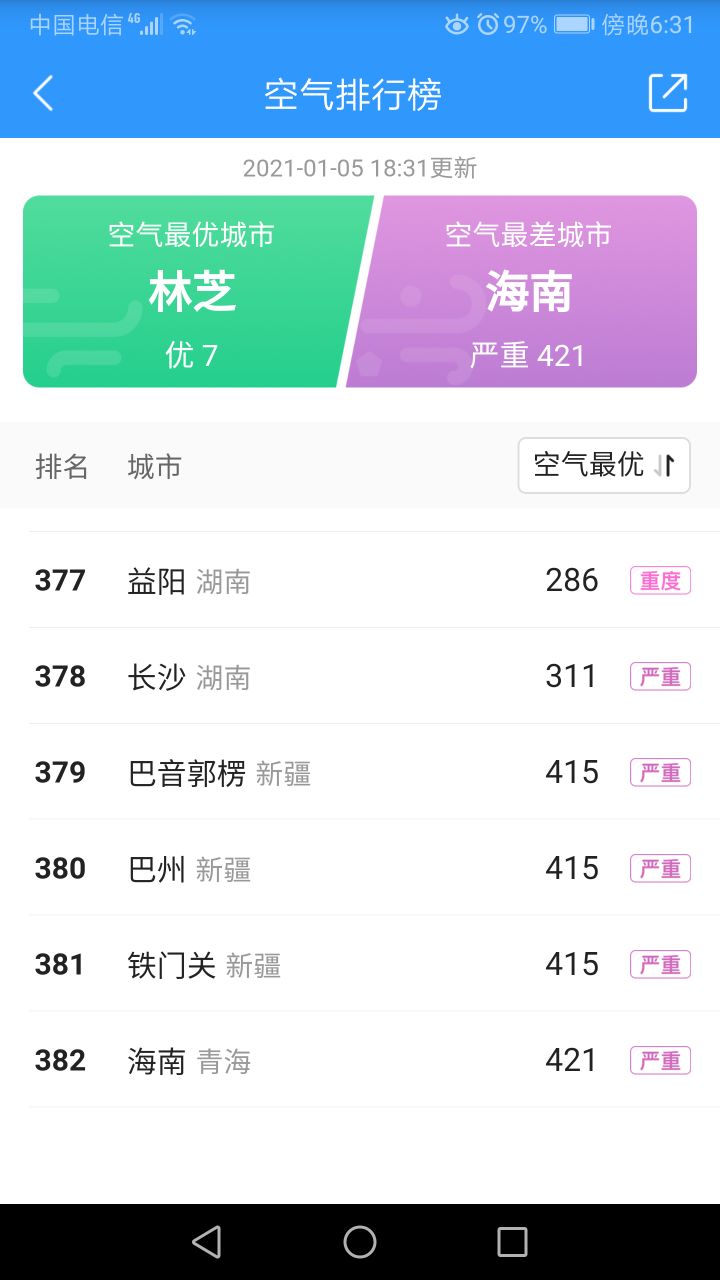Screen dimensions: 720x1280
Task: Go back using the top-left arrow
Action: pyautogui.click(x=43, y=94)
